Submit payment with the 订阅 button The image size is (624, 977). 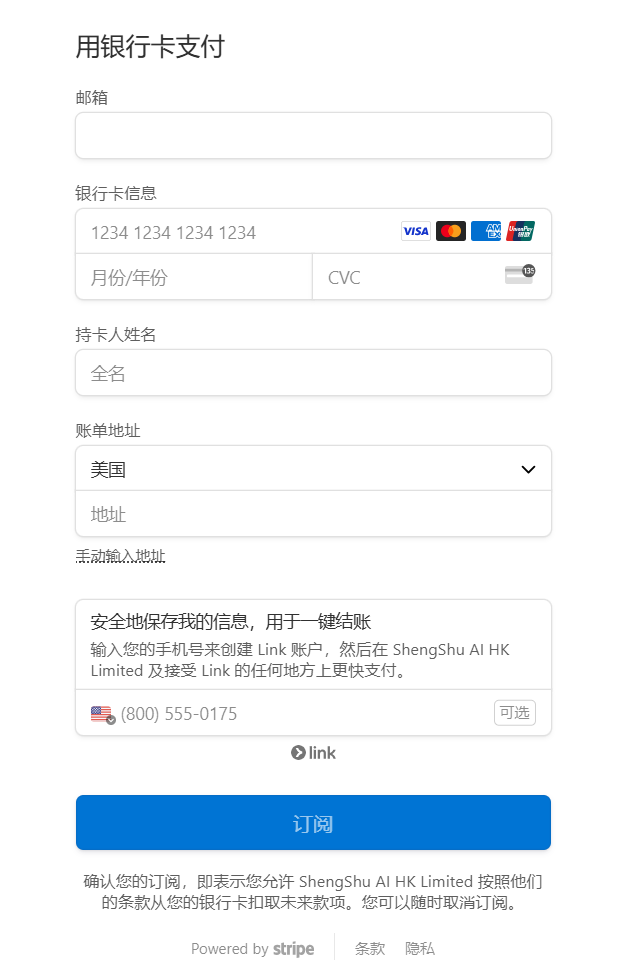[x=313, y=823]
